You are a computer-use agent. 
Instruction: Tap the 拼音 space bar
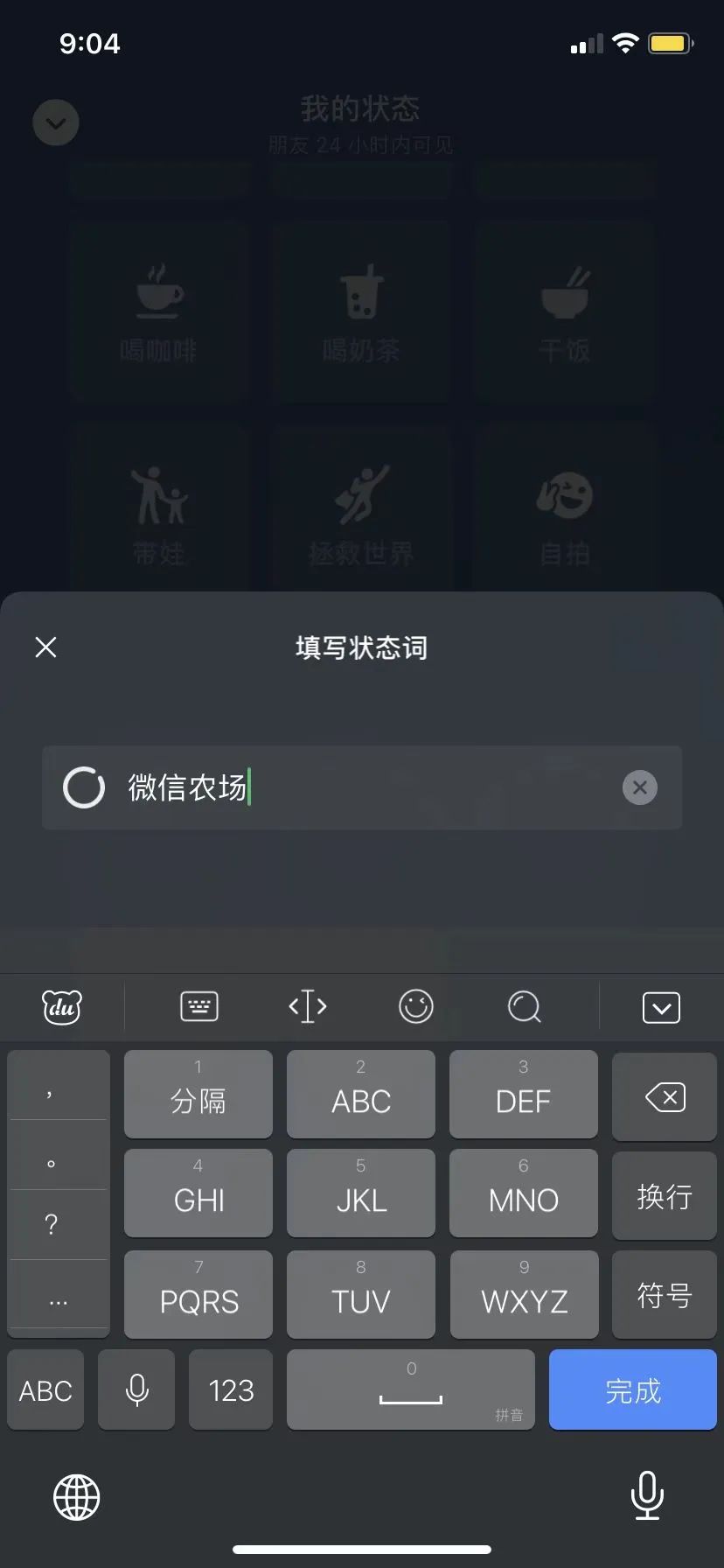411,1389
